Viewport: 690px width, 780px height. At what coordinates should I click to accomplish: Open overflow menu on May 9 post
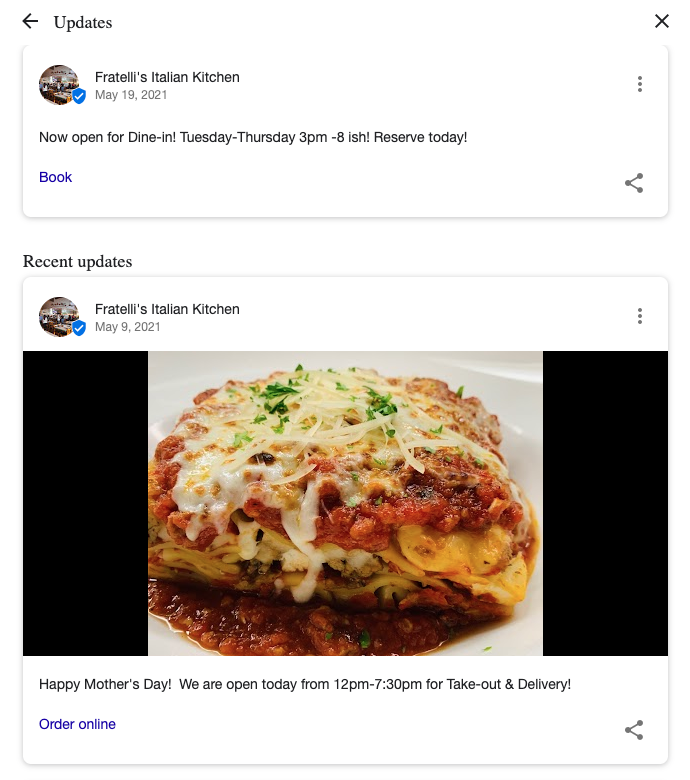click(x=640, y=316)
